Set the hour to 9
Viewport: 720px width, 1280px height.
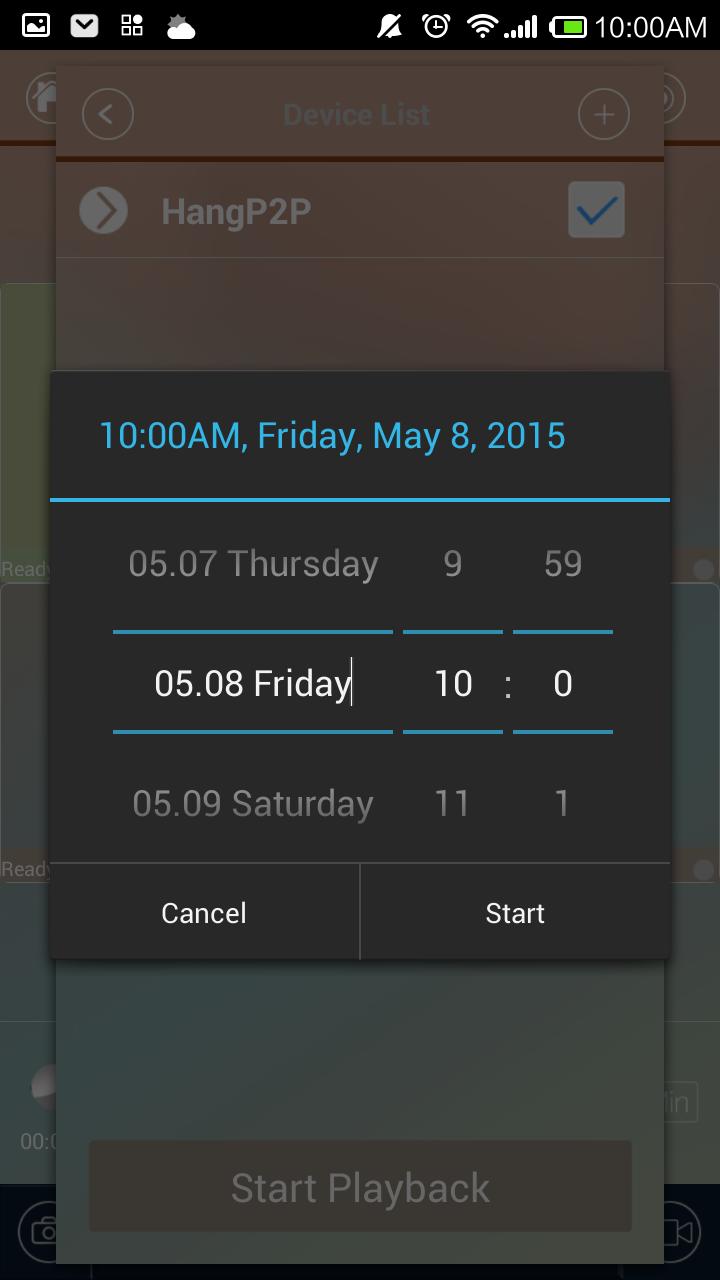tap(452, 564)
